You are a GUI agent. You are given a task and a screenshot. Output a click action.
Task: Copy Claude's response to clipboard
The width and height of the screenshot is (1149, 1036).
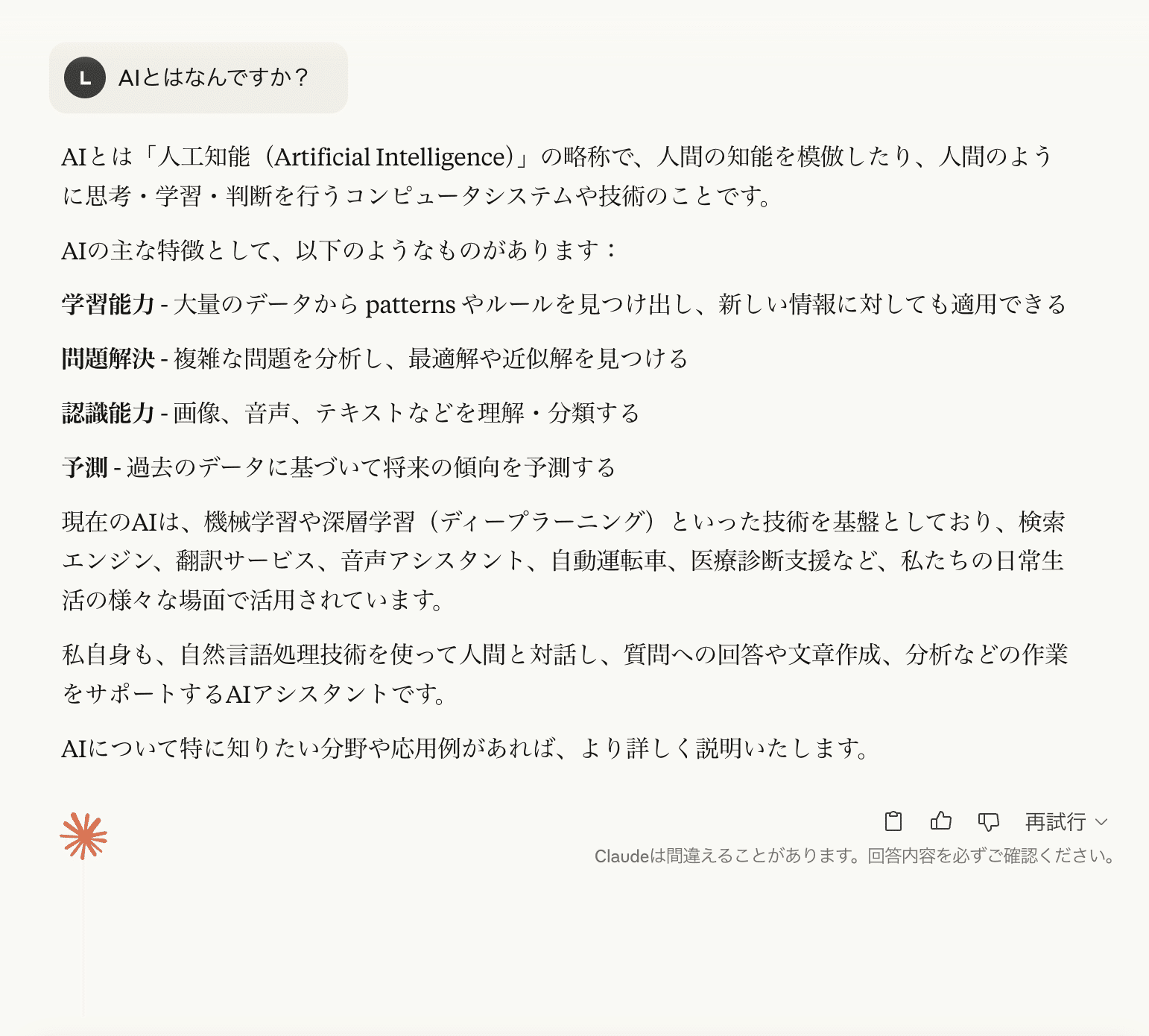coord(893,821)
